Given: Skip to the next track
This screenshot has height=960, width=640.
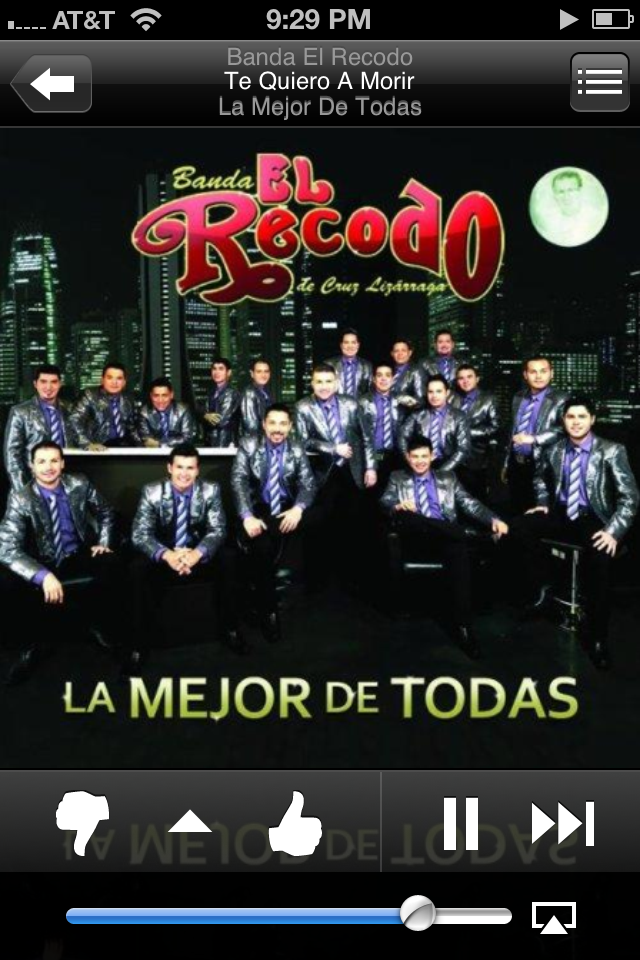Looking at the screenshot, I should pyautogui.click(x=562, y=823).
